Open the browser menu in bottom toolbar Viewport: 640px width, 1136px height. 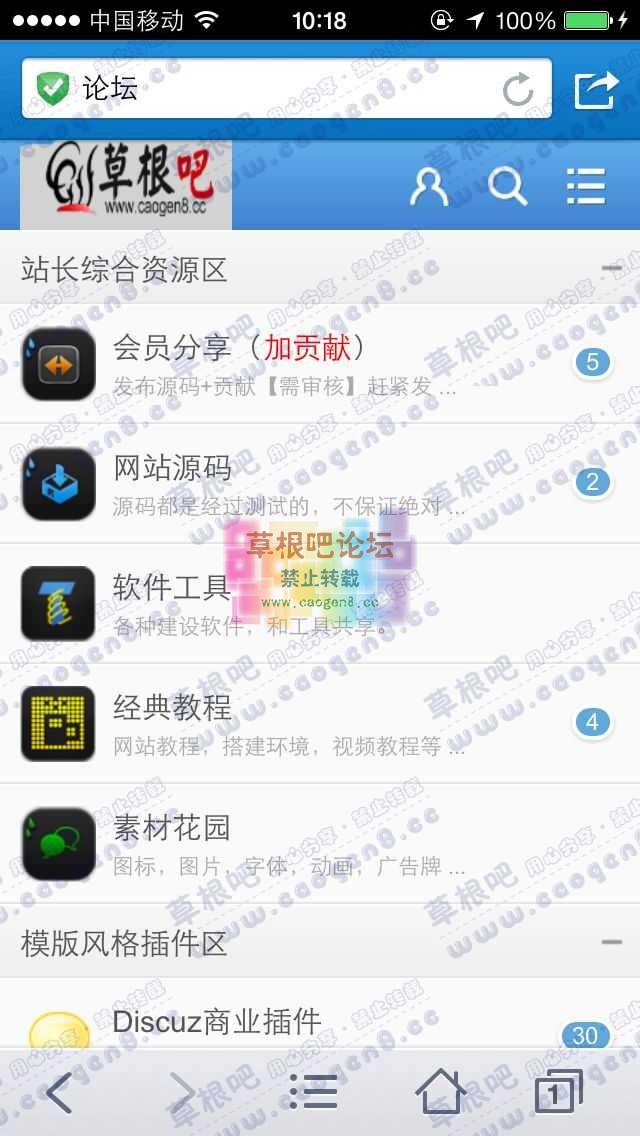313,1092
